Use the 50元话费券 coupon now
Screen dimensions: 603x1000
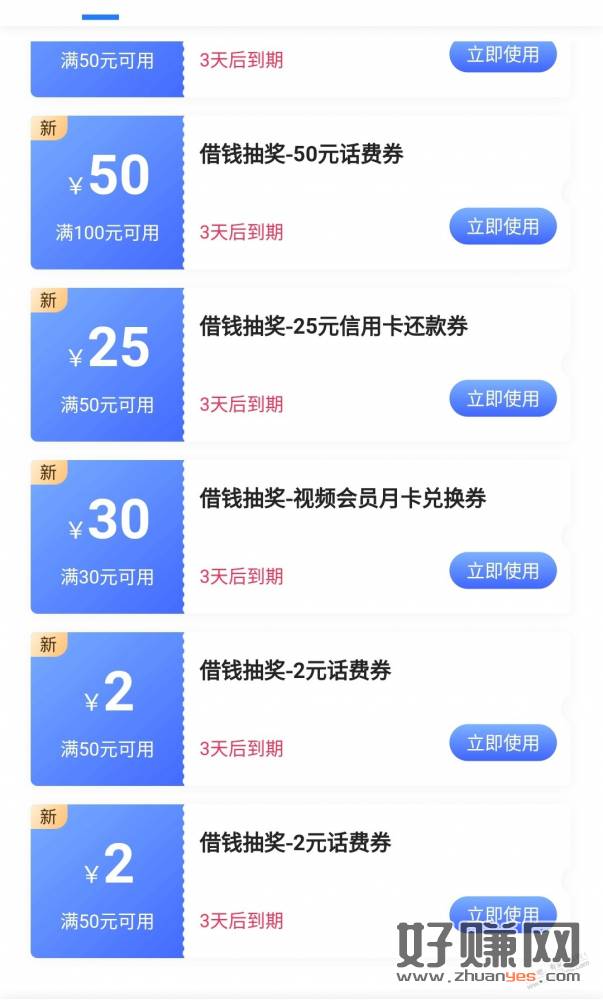(503, 226)
